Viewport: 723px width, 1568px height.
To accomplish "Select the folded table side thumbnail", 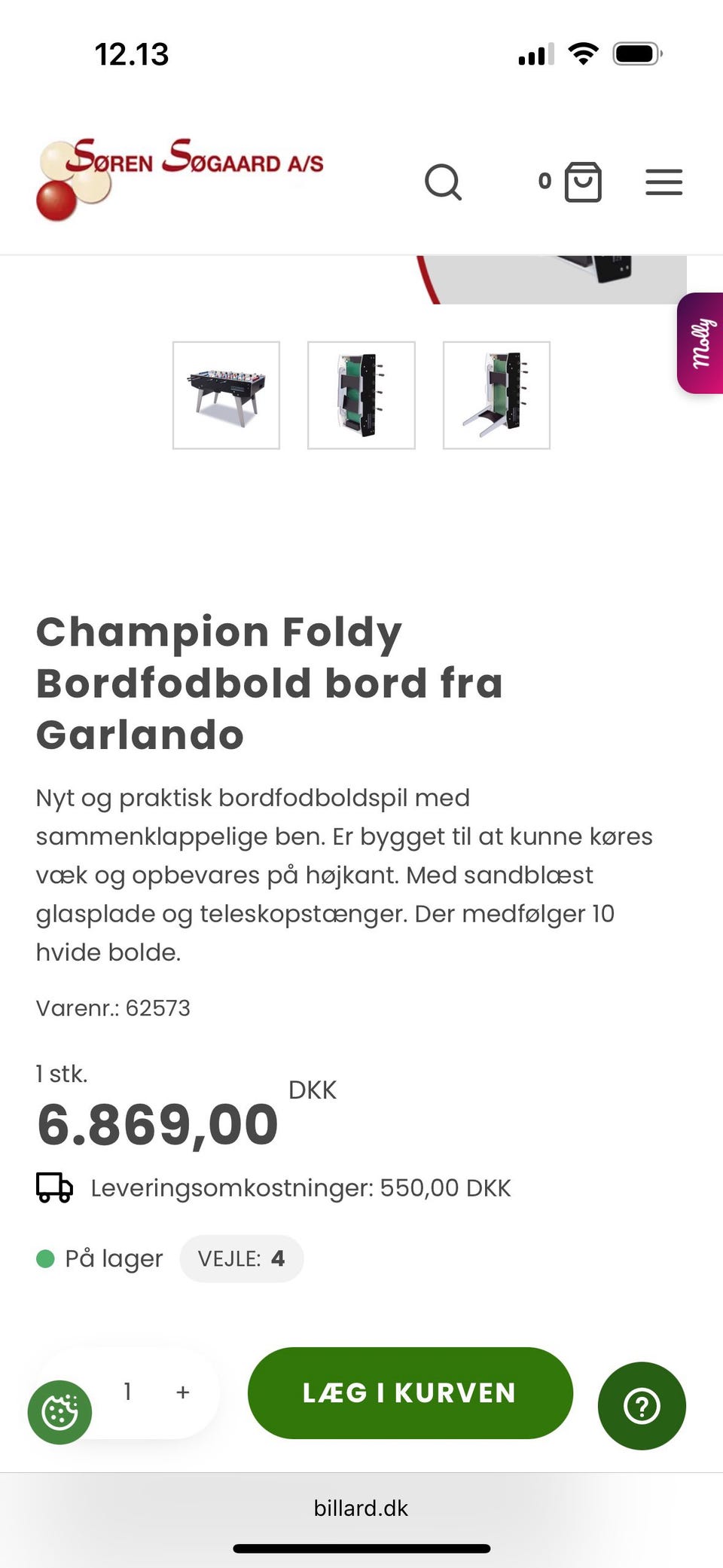I will click(x=361, y=396).
